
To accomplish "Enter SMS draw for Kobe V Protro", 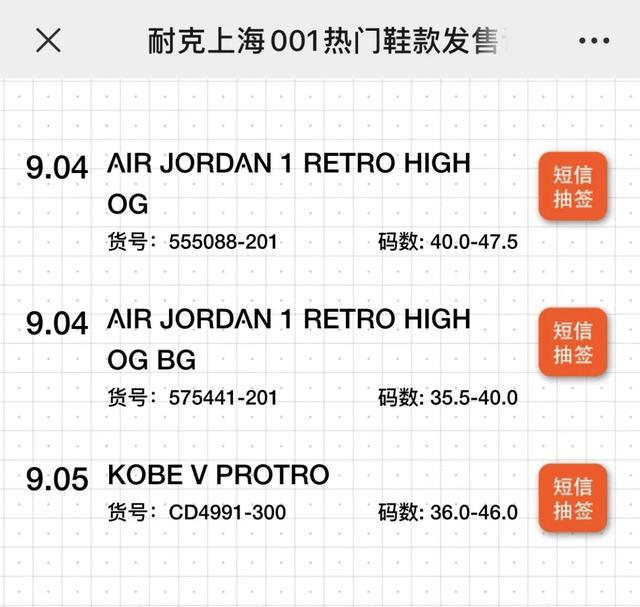I will [x=572, y=498].
